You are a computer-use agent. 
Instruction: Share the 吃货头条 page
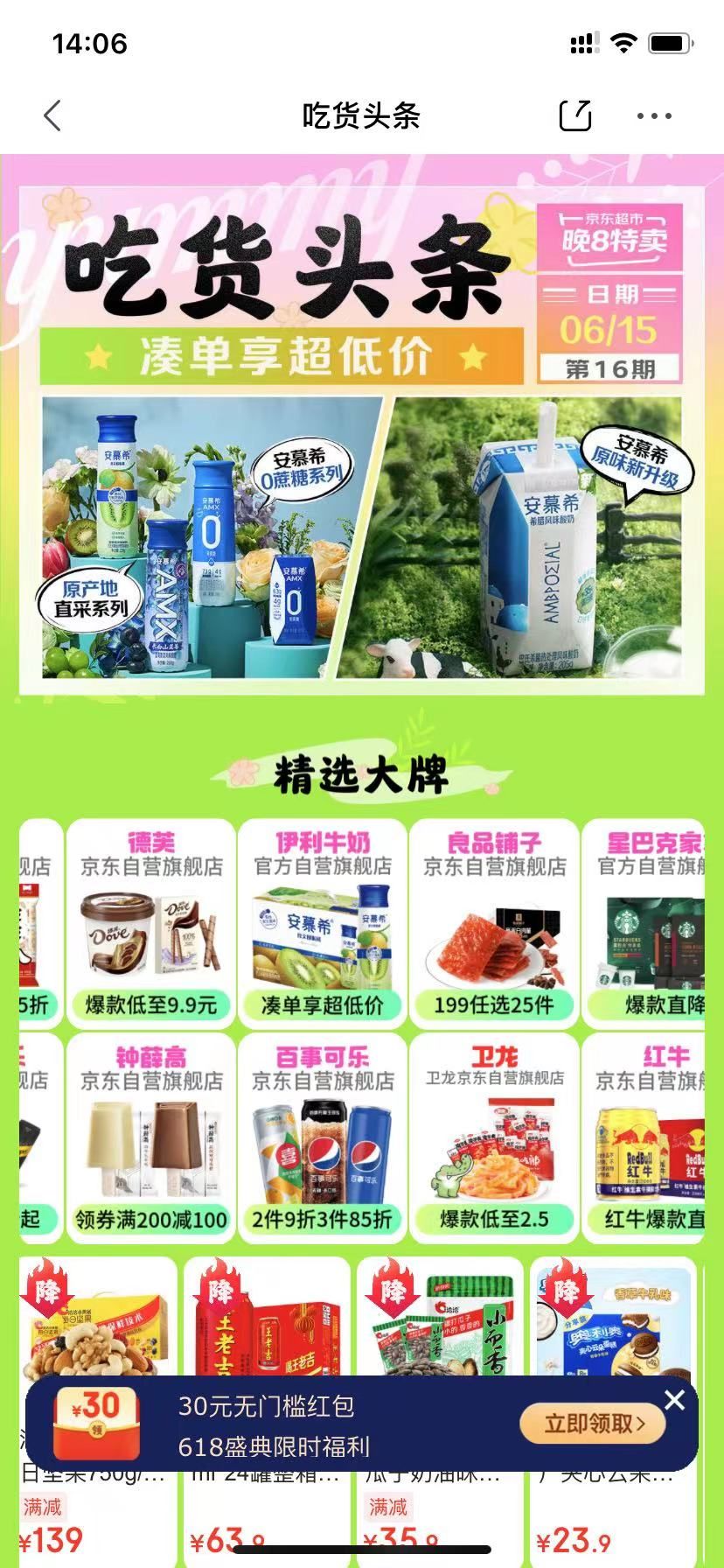click(575, 115)
